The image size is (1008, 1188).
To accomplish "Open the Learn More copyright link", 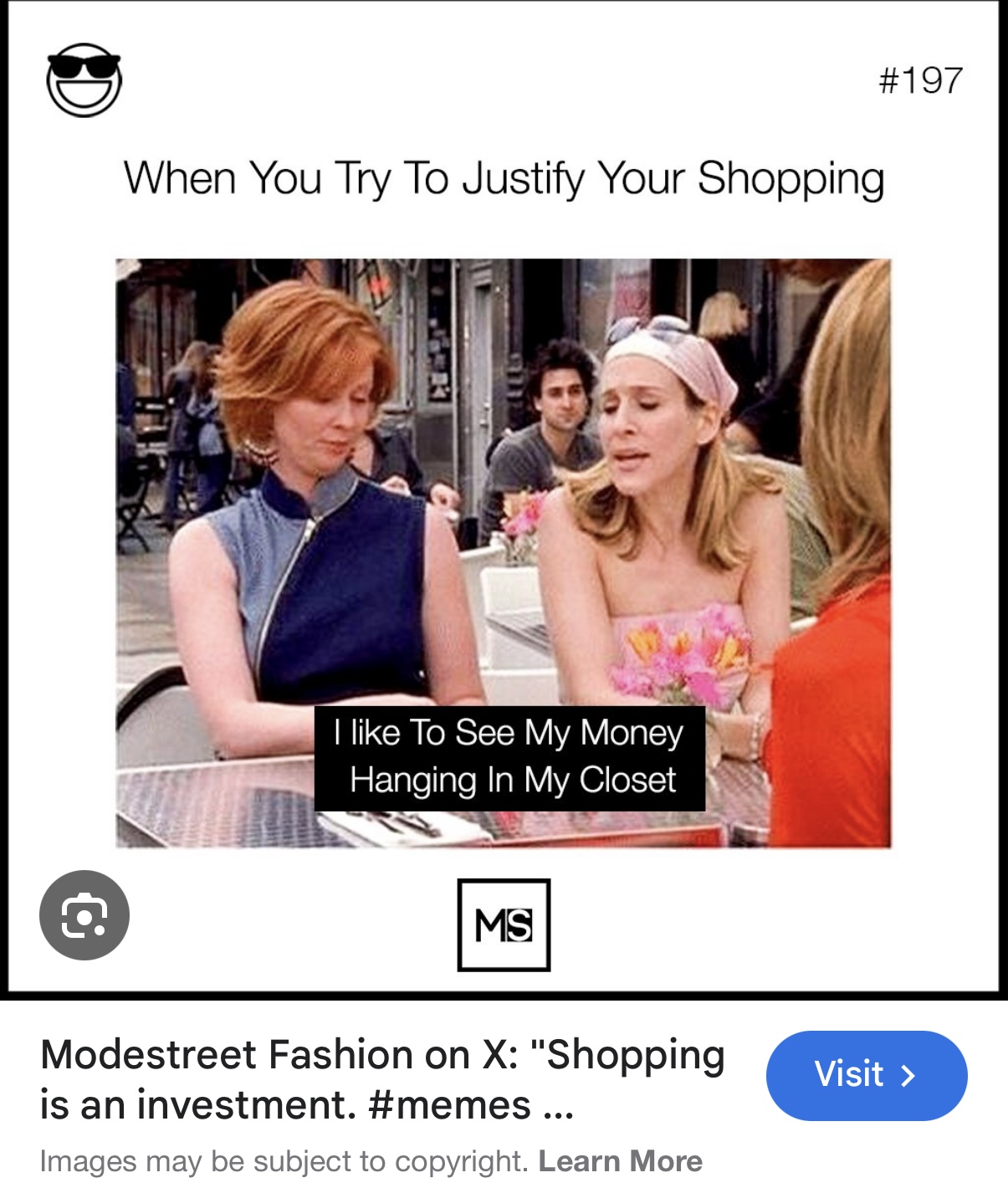I will tap(620, 1161).
